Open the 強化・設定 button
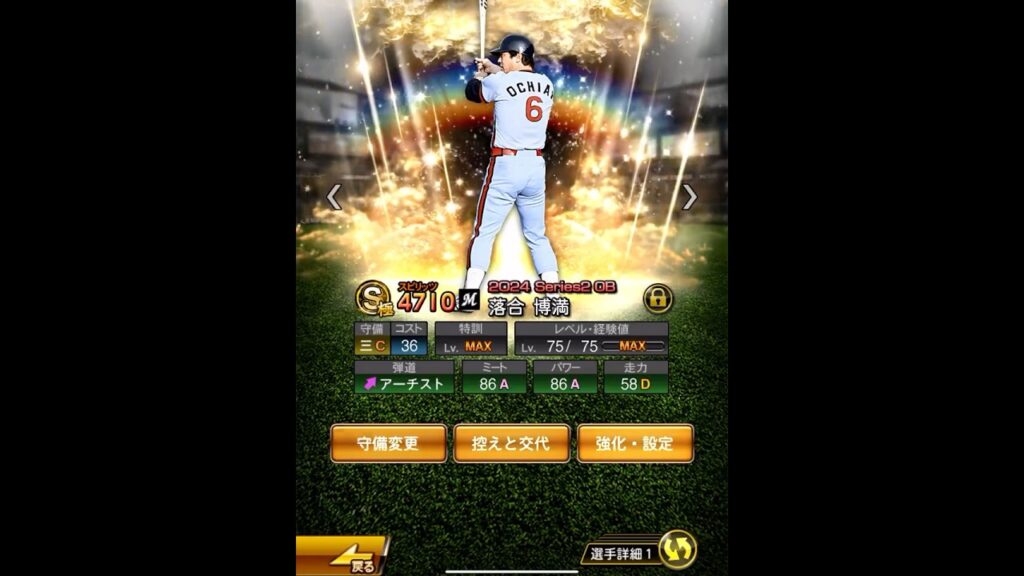The height and width of the screenshot is (576, 1024). pyautogui.click(x=635, y=443)
